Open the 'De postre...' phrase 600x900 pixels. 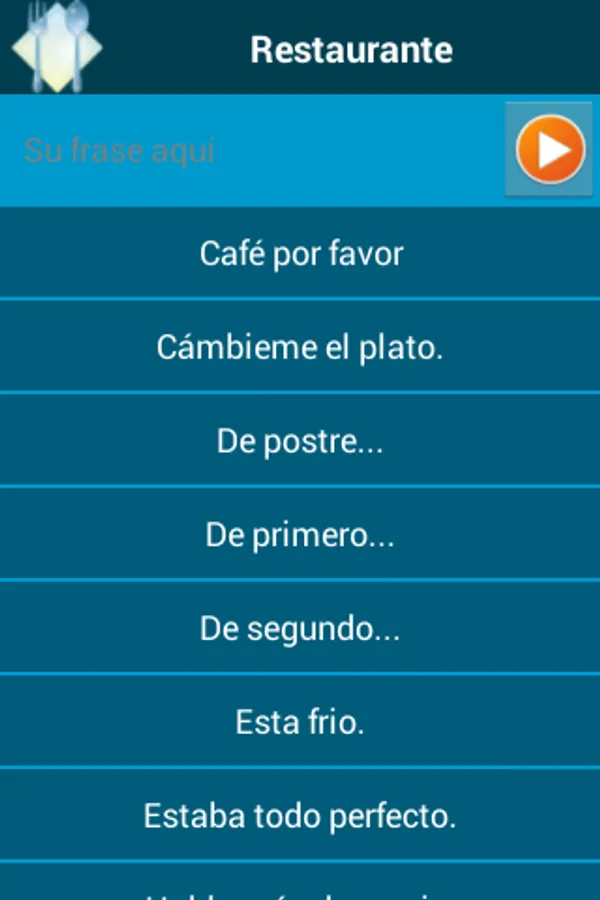coord(300,441)
